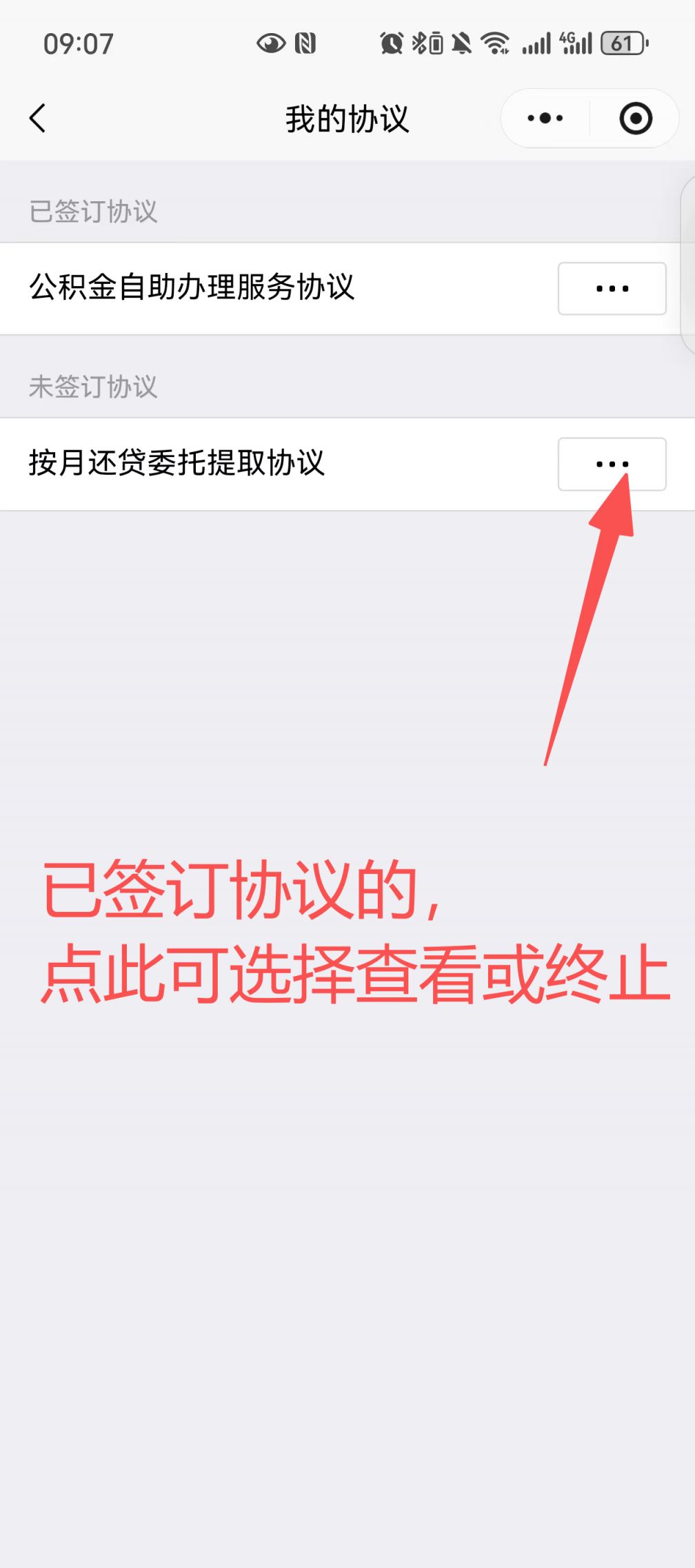Viewport: 695px width, 1568px height.
Task: Close the mini program via circle button
Action: (635, 119)
